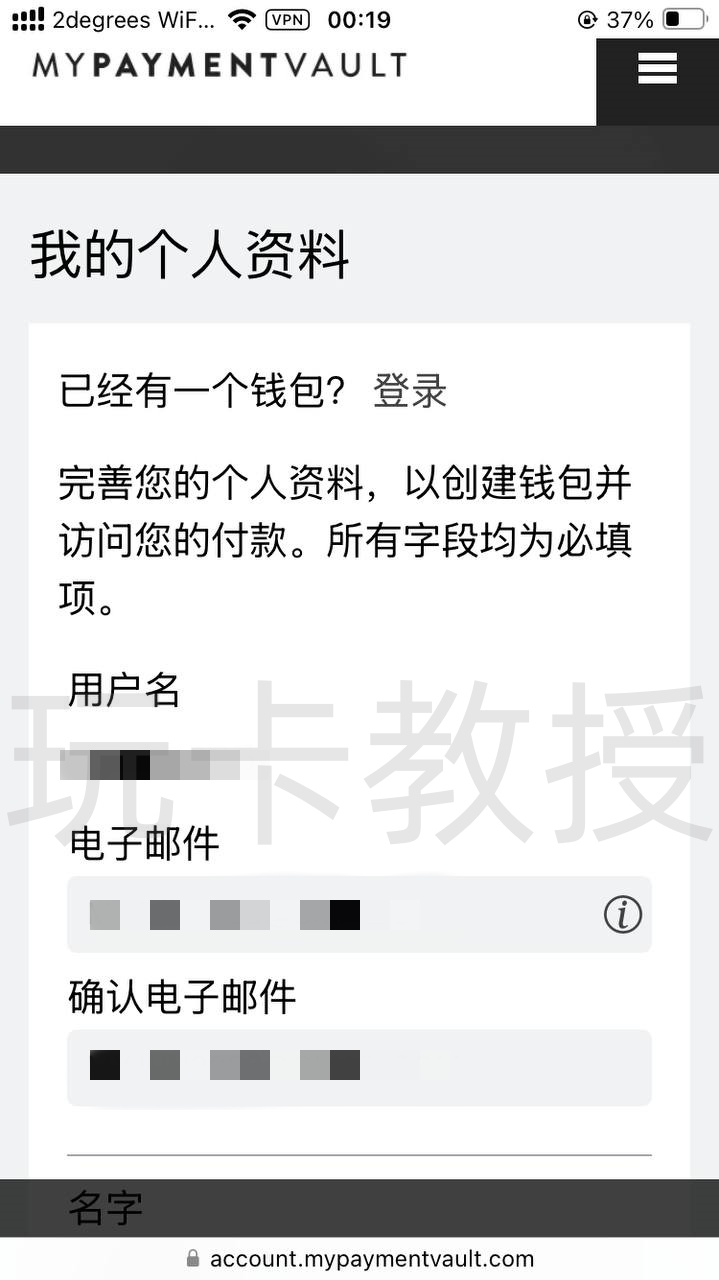Tap the 登录 login link
This screenshot has height=1280, width=719.
point(410,391)
